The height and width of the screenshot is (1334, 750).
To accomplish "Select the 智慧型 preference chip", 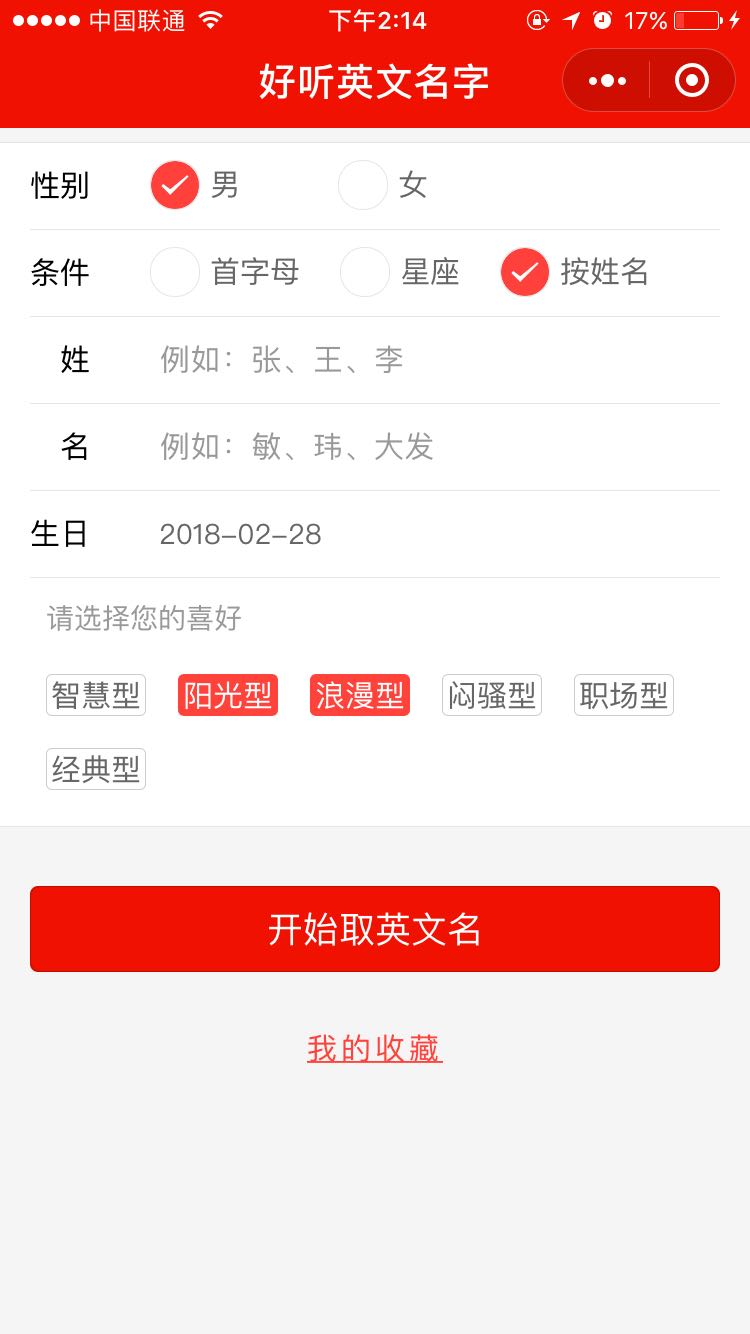I will pos(96,695).
